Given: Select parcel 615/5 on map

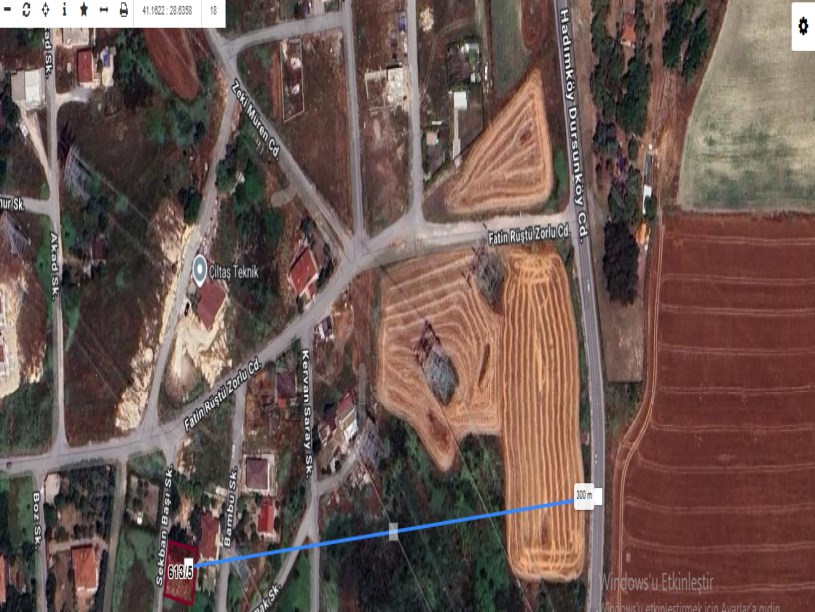Looking at the screenshot, I should tap(180, 572).
